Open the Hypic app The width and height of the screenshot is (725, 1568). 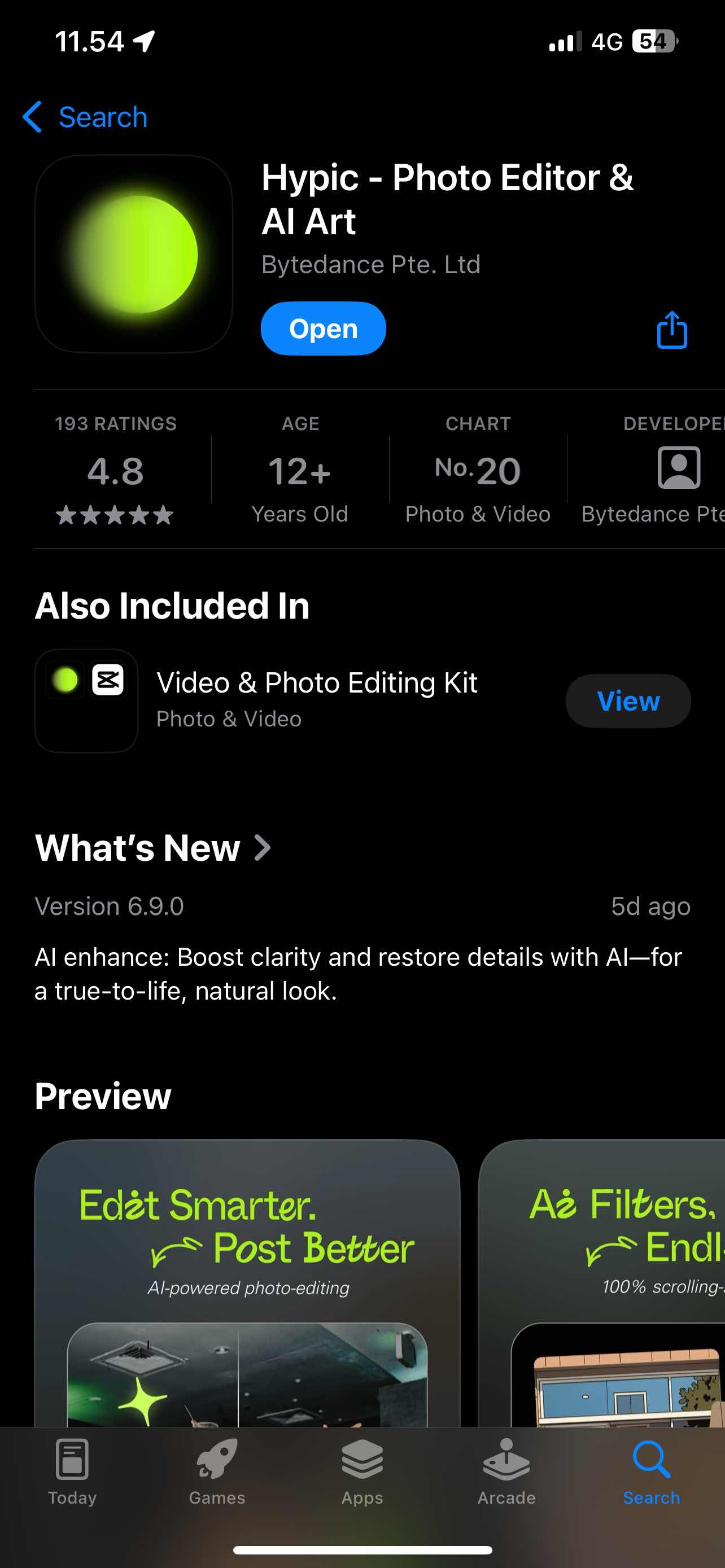[x=323, y=329]
